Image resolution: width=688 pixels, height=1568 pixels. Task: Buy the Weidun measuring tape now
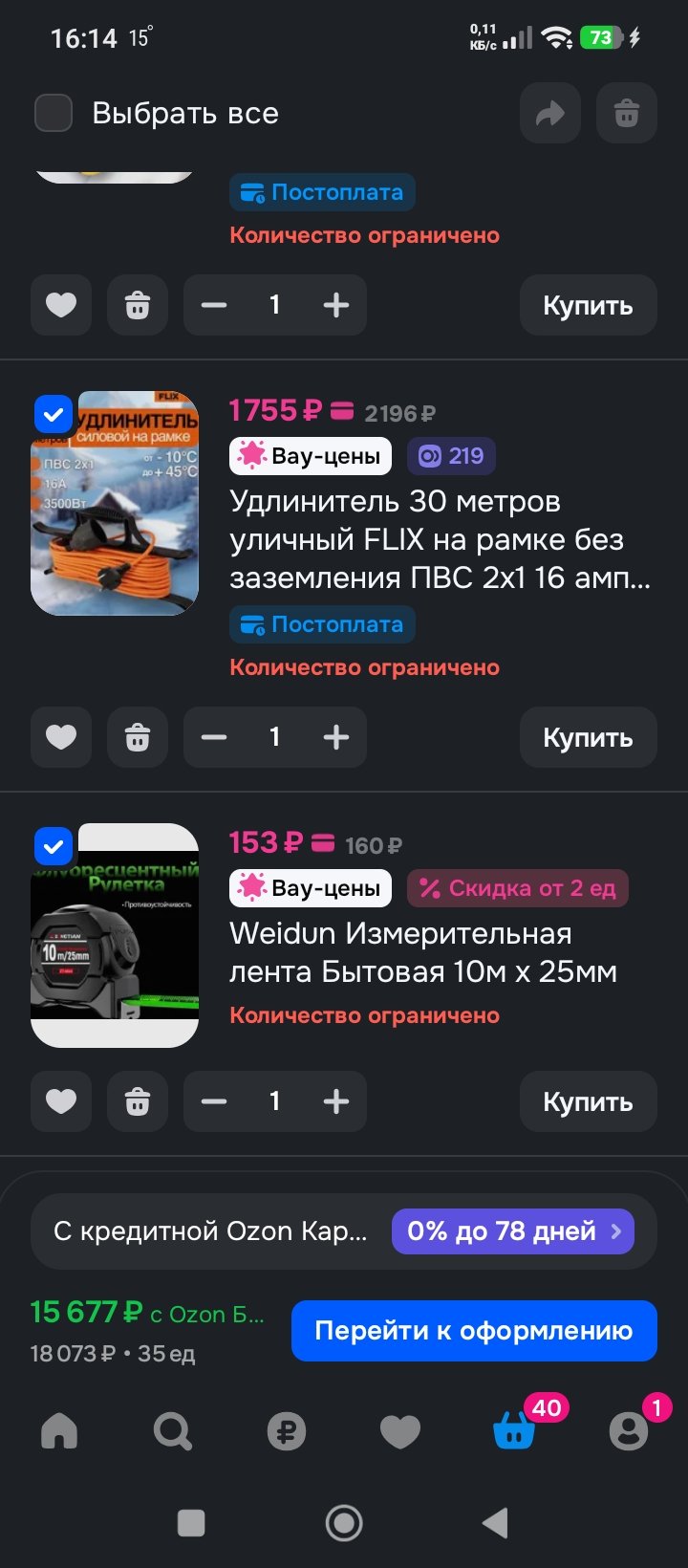tap(588, 1101)
